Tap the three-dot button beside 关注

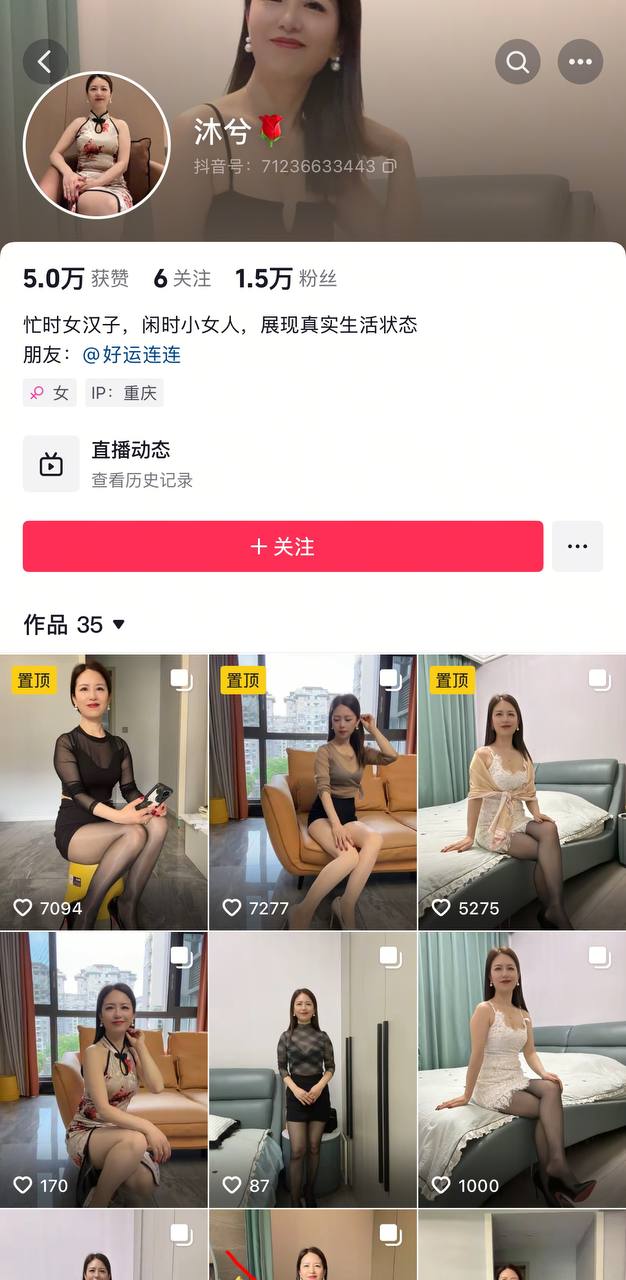click(x=577, y=546)
